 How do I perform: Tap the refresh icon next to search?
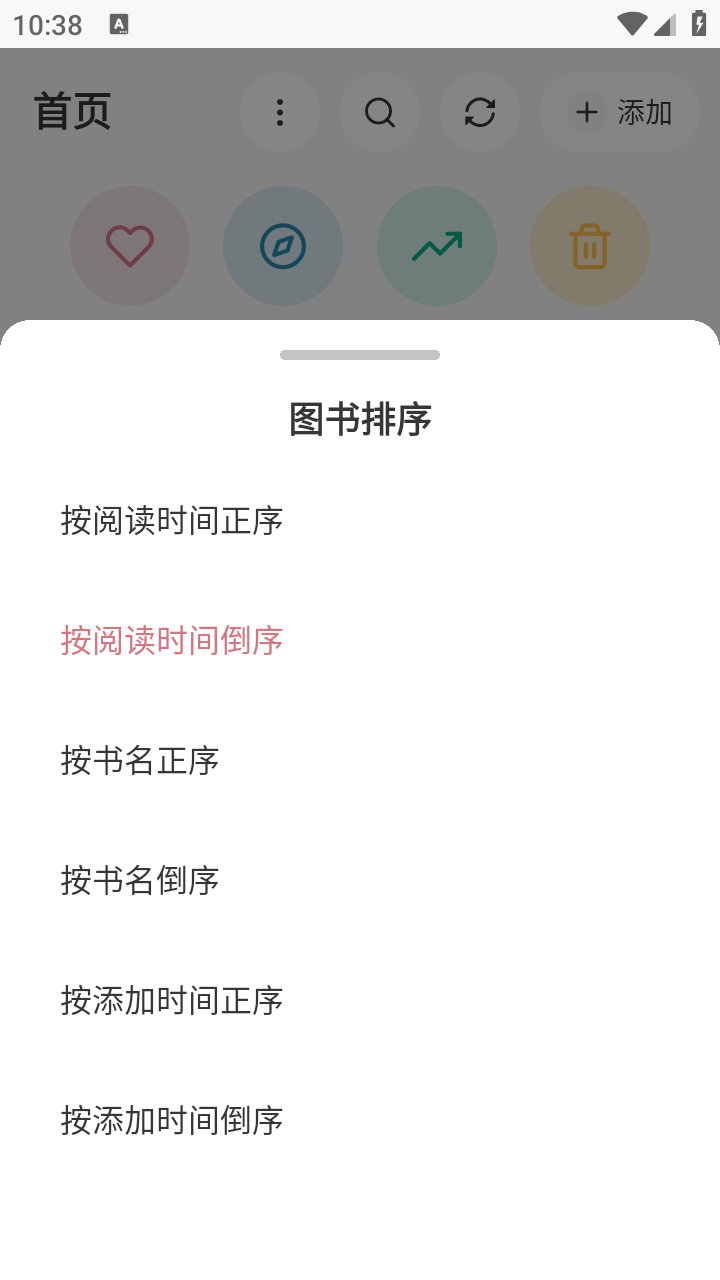[x=480, y=113]
